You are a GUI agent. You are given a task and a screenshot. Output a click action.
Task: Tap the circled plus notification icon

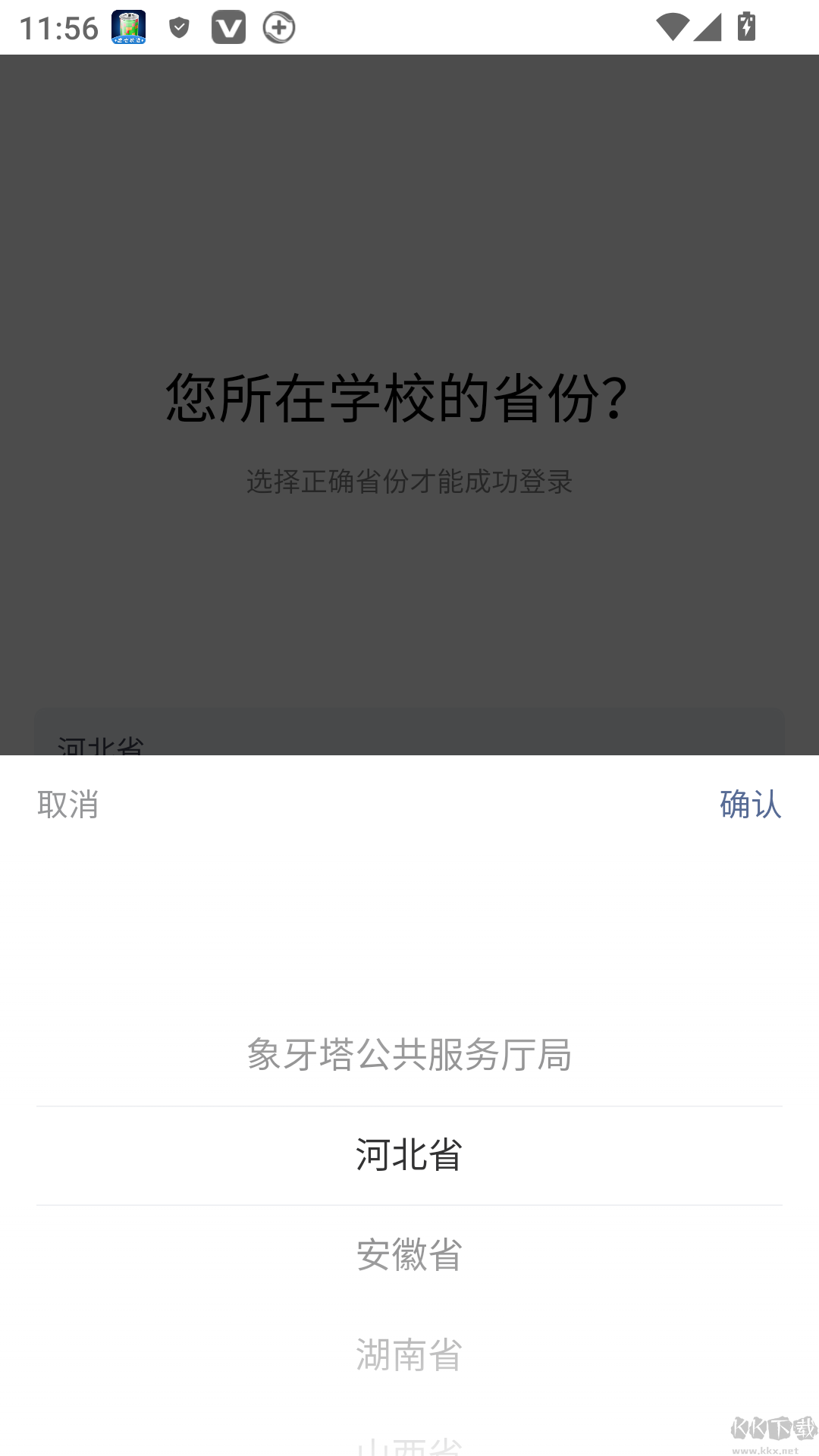[x=278, y=27]
